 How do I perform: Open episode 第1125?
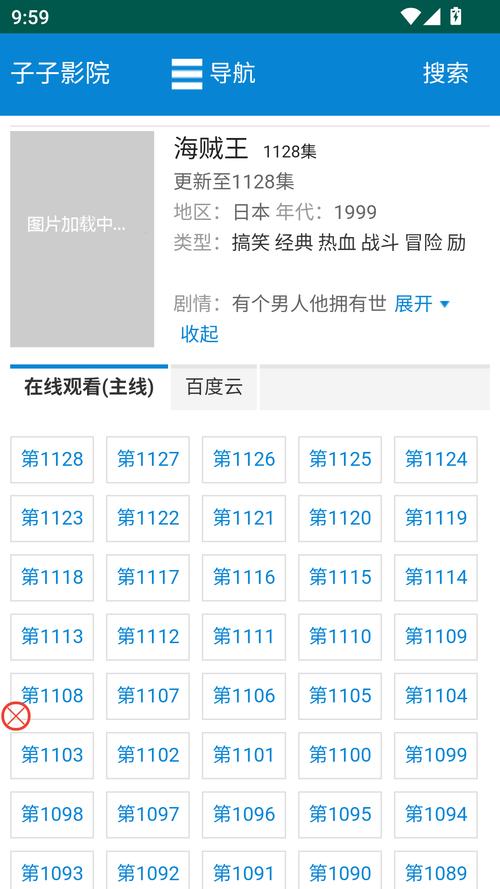(x=340, y=459)
